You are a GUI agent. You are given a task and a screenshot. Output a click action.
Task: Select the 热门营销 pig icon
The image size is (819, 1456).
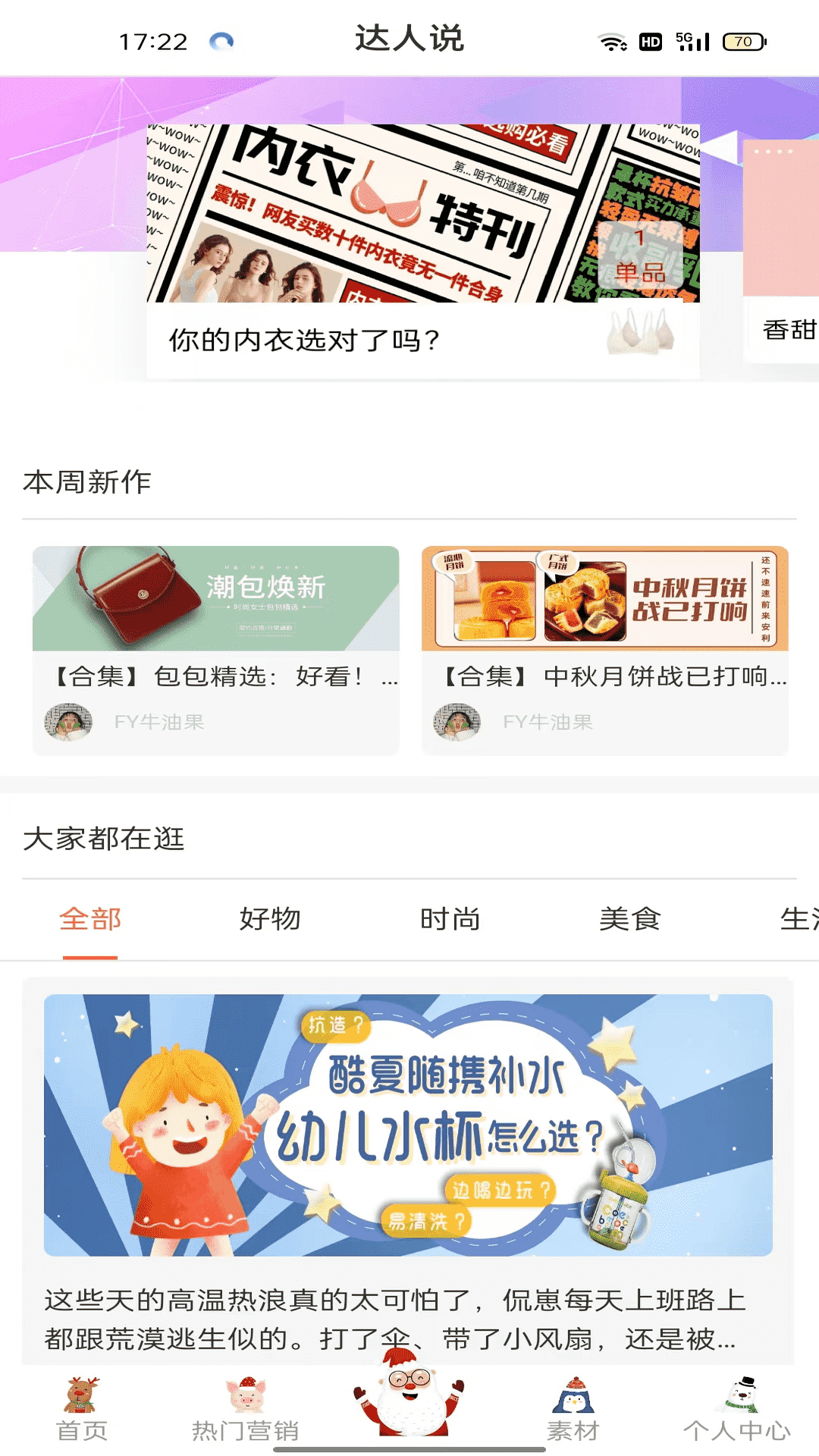coord(245,1407)
